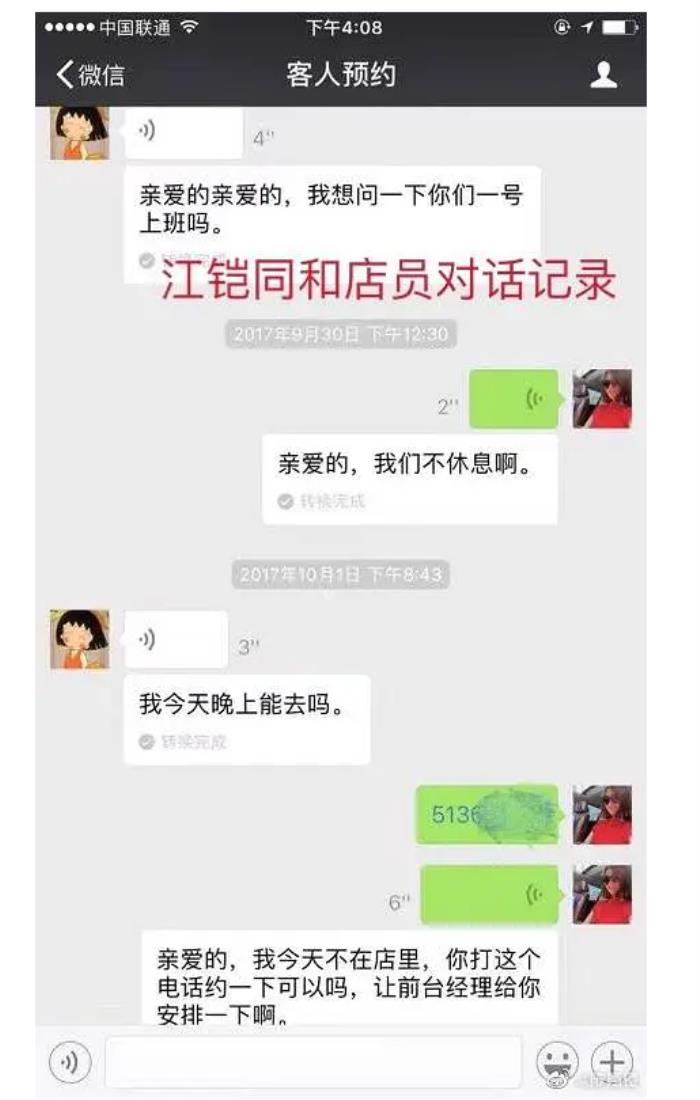Open the plus attachments menu
The height and width of the screenshot is (1100, 700).
pyautogui.click(x=612, y=1062)
